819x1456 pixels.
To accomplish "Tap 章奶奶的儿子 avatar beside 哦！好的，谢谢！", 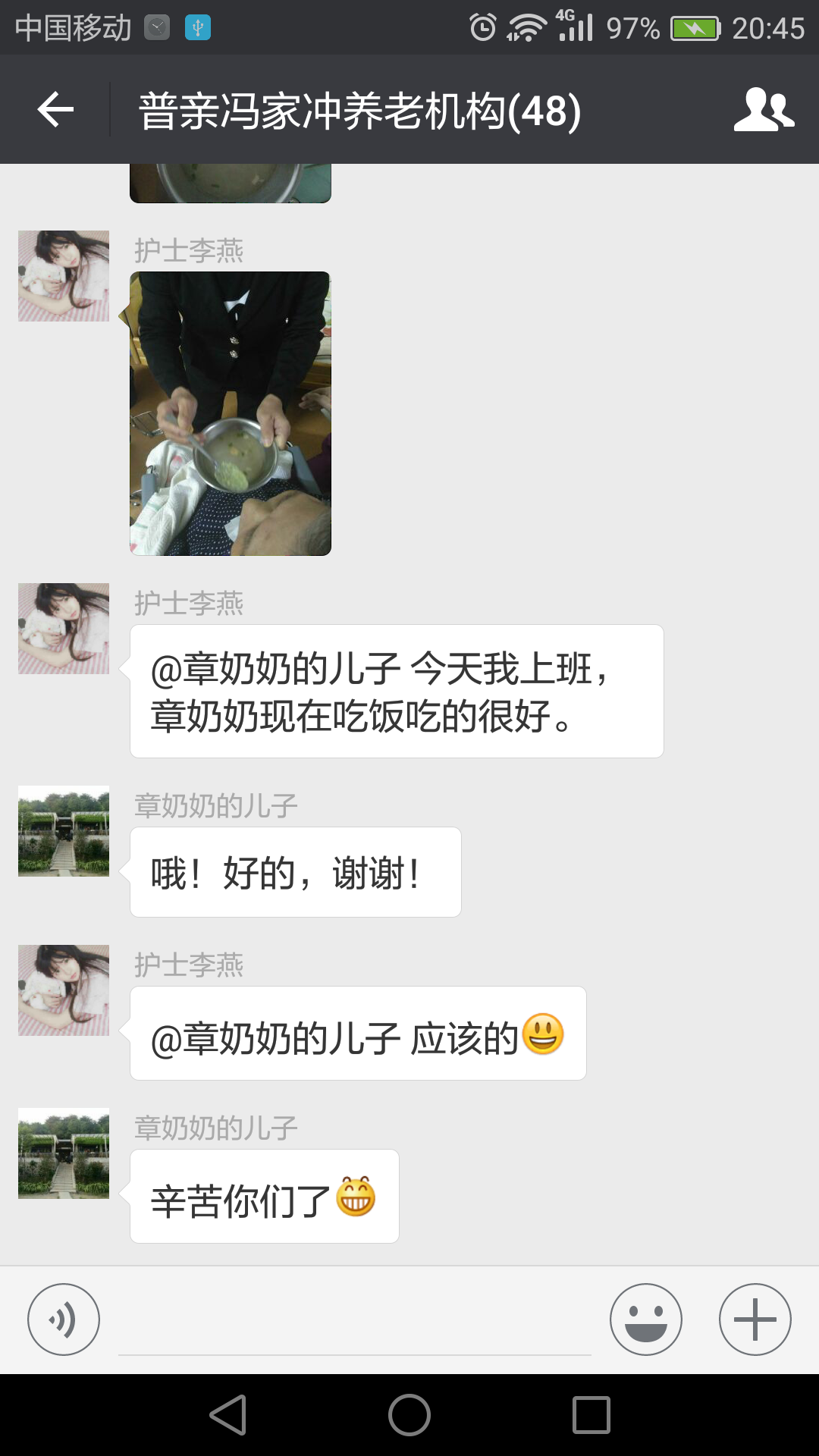I will [x=64, y=831].
